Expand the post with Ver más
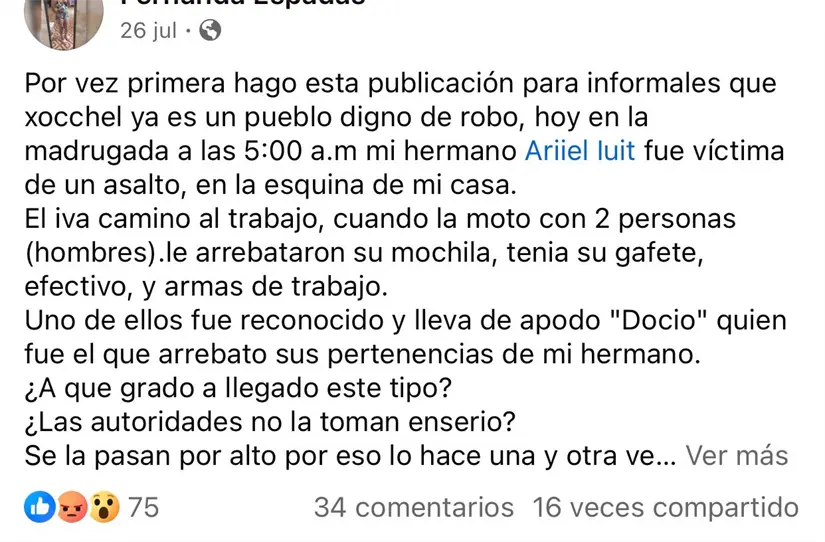Screen dimensions: 825x542 (738, 456)
